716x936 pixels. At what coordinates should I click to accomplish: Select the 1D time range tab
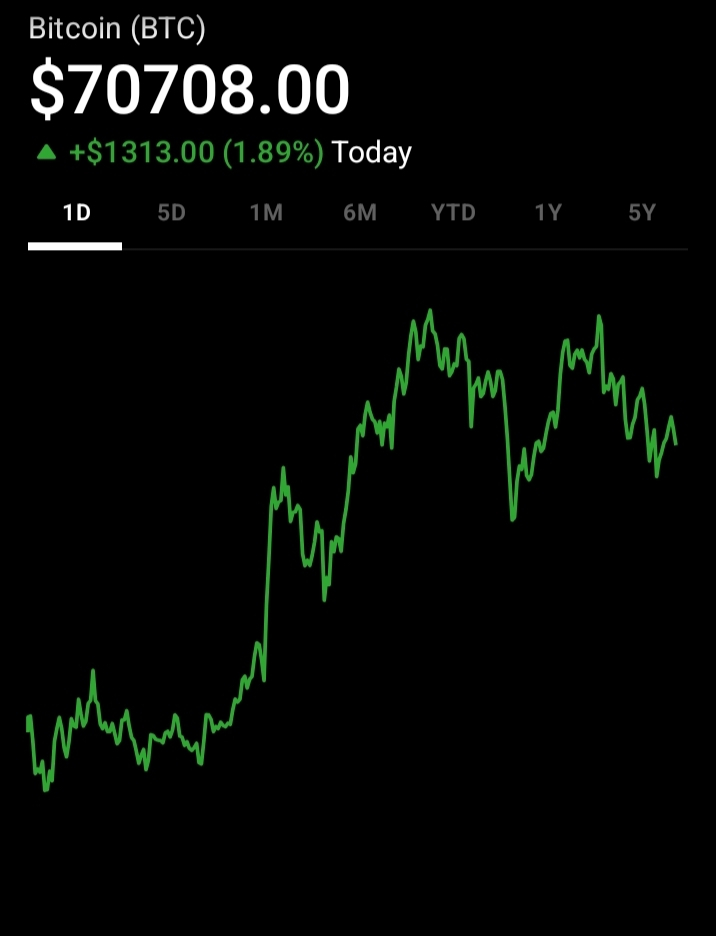click(x=76, y=213)
